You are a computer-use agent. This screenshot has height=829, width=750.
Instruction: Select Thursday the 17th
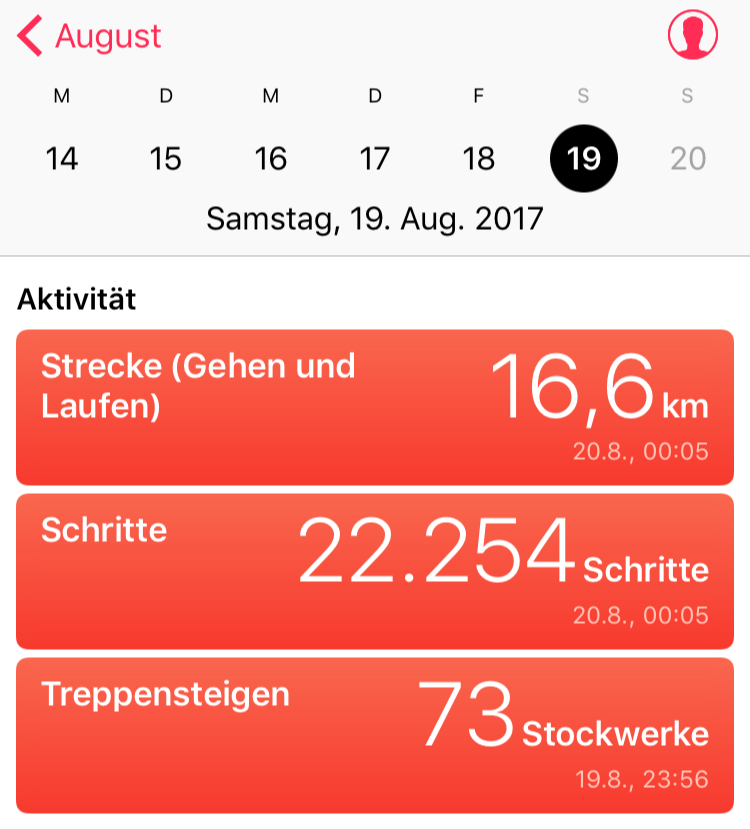tap(375, 159)
